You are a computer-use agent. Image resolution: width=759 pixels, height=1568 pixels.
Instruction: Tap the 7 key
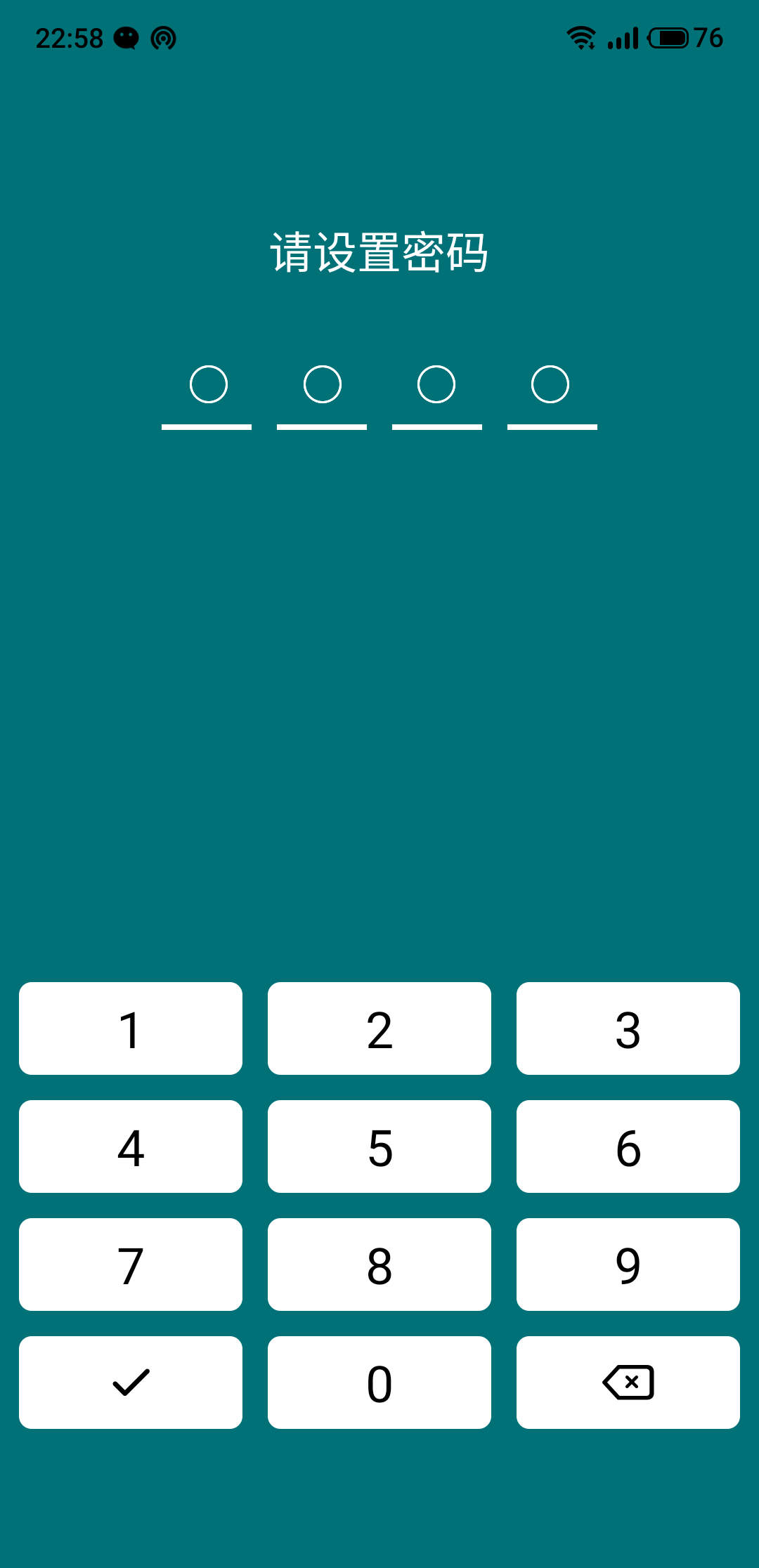click(131, 1265)
